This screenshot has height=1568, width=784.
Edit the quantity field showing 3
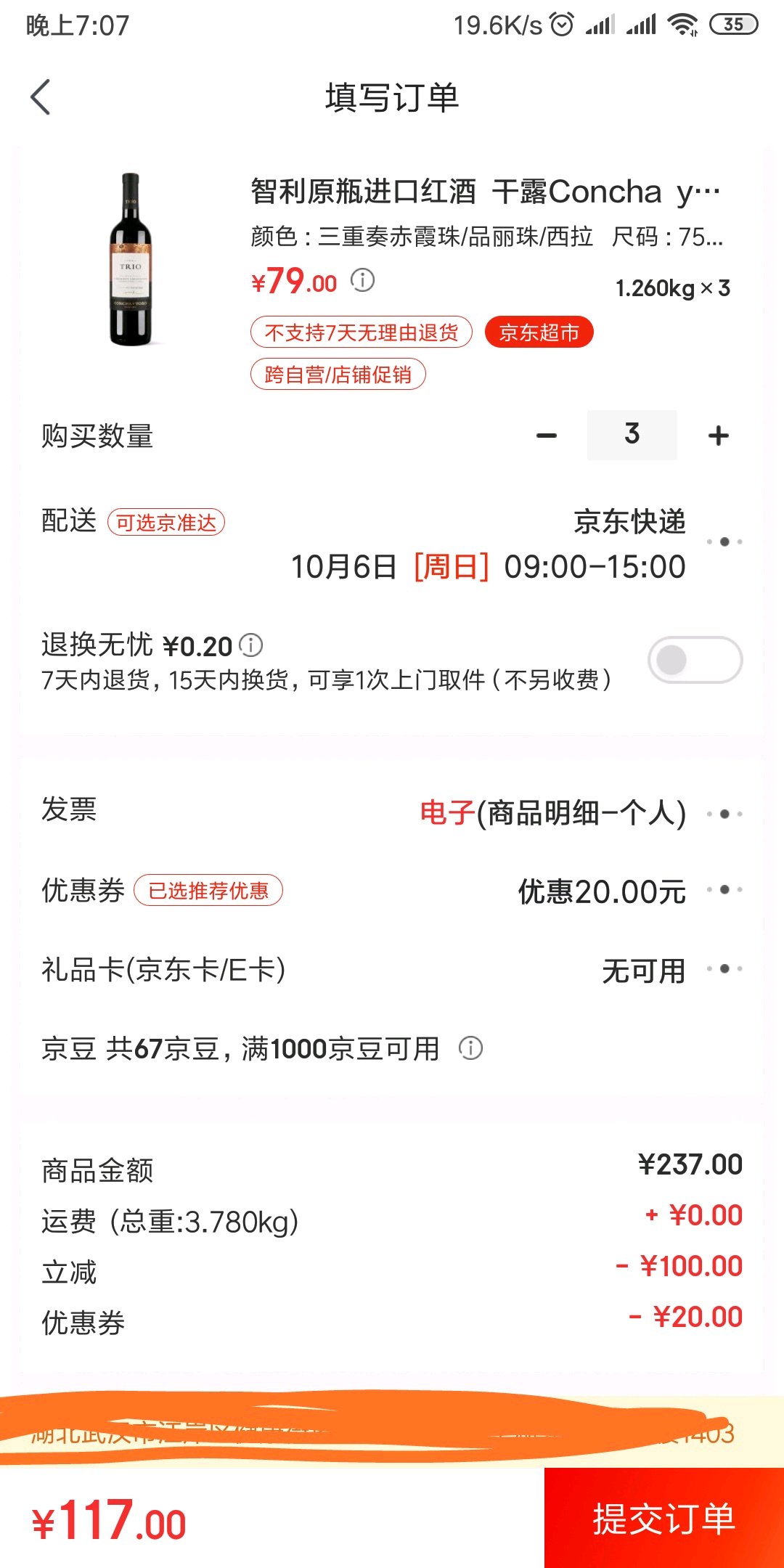click(632, 435)
